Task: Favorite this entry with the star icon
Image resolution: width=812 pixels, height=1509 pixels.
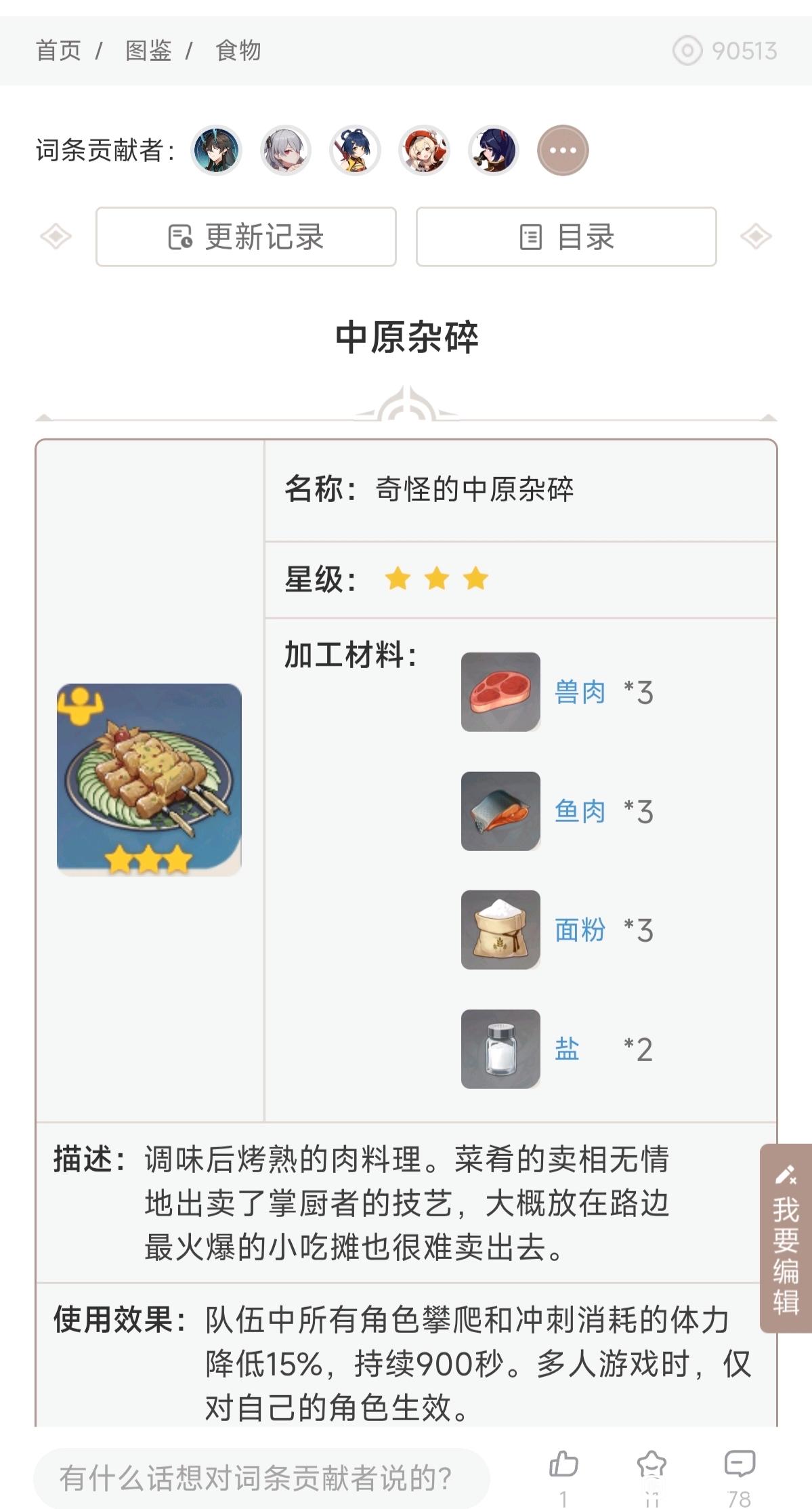Action: click(x=651, y=1465)
